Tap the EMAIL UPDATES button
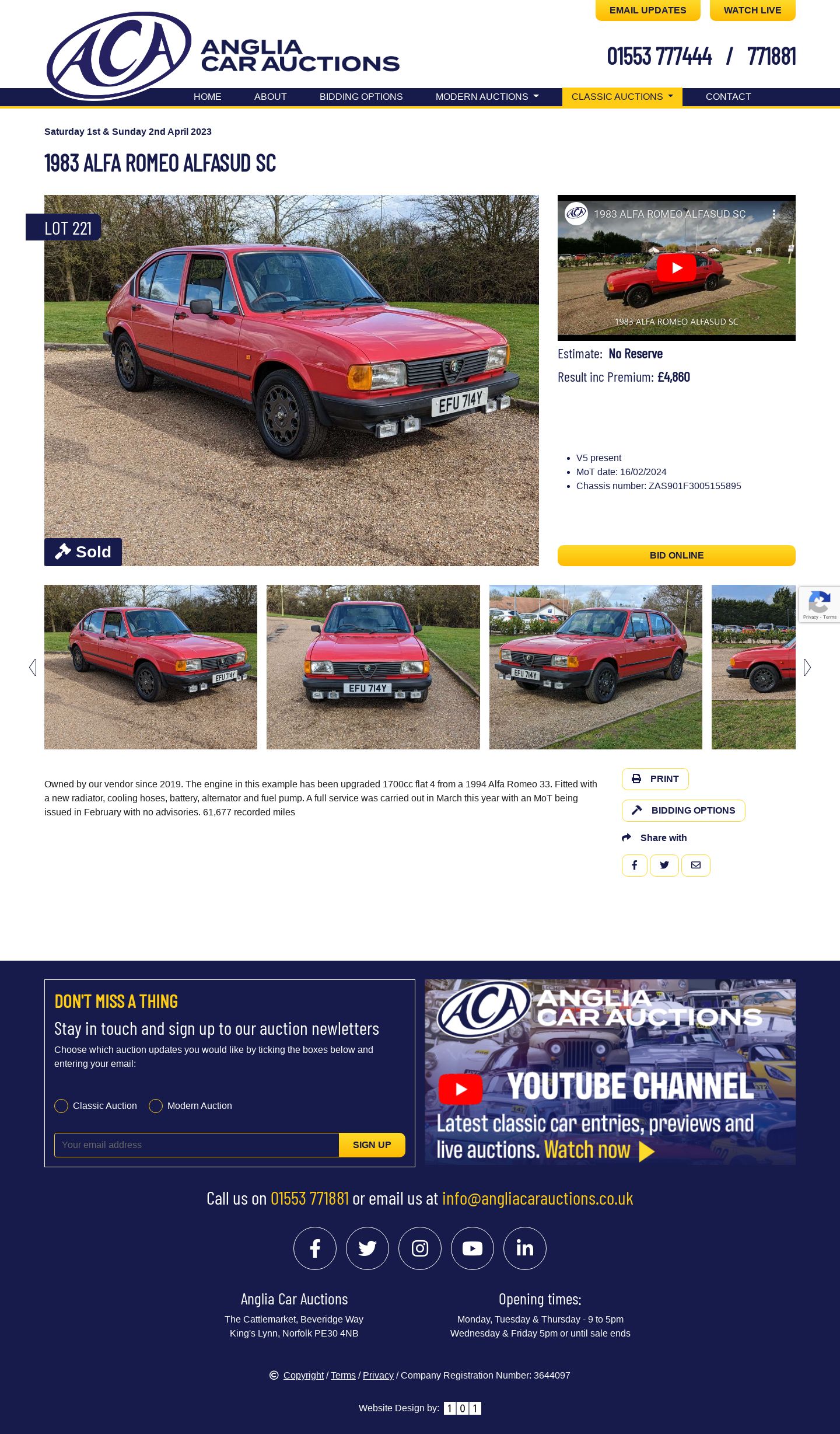The height and width of the screenshot is (1434, 840). [x=647, y=11]
